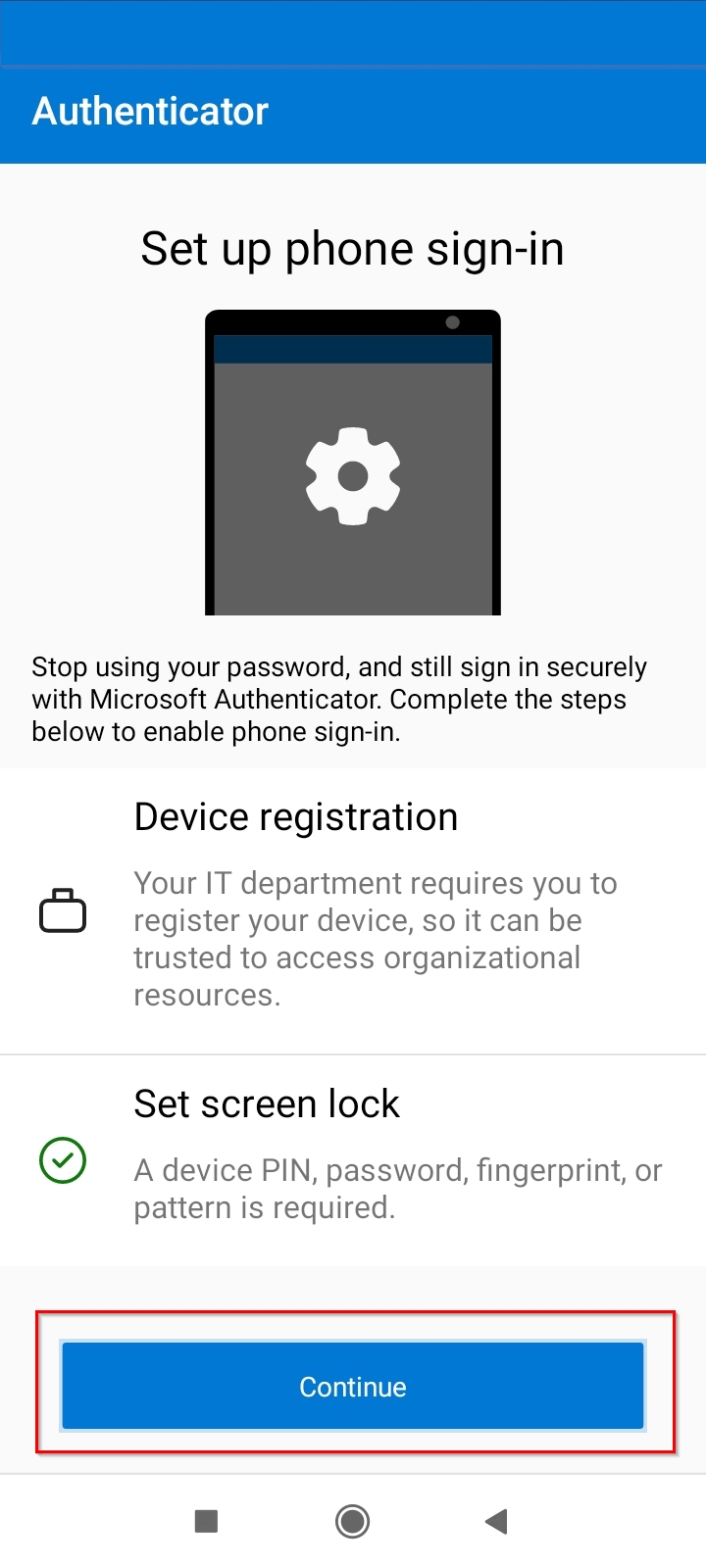Screen dimensions: 706x1568
Task: Click the dark navy bar inside the phone graphic
Action: [352, 348]
